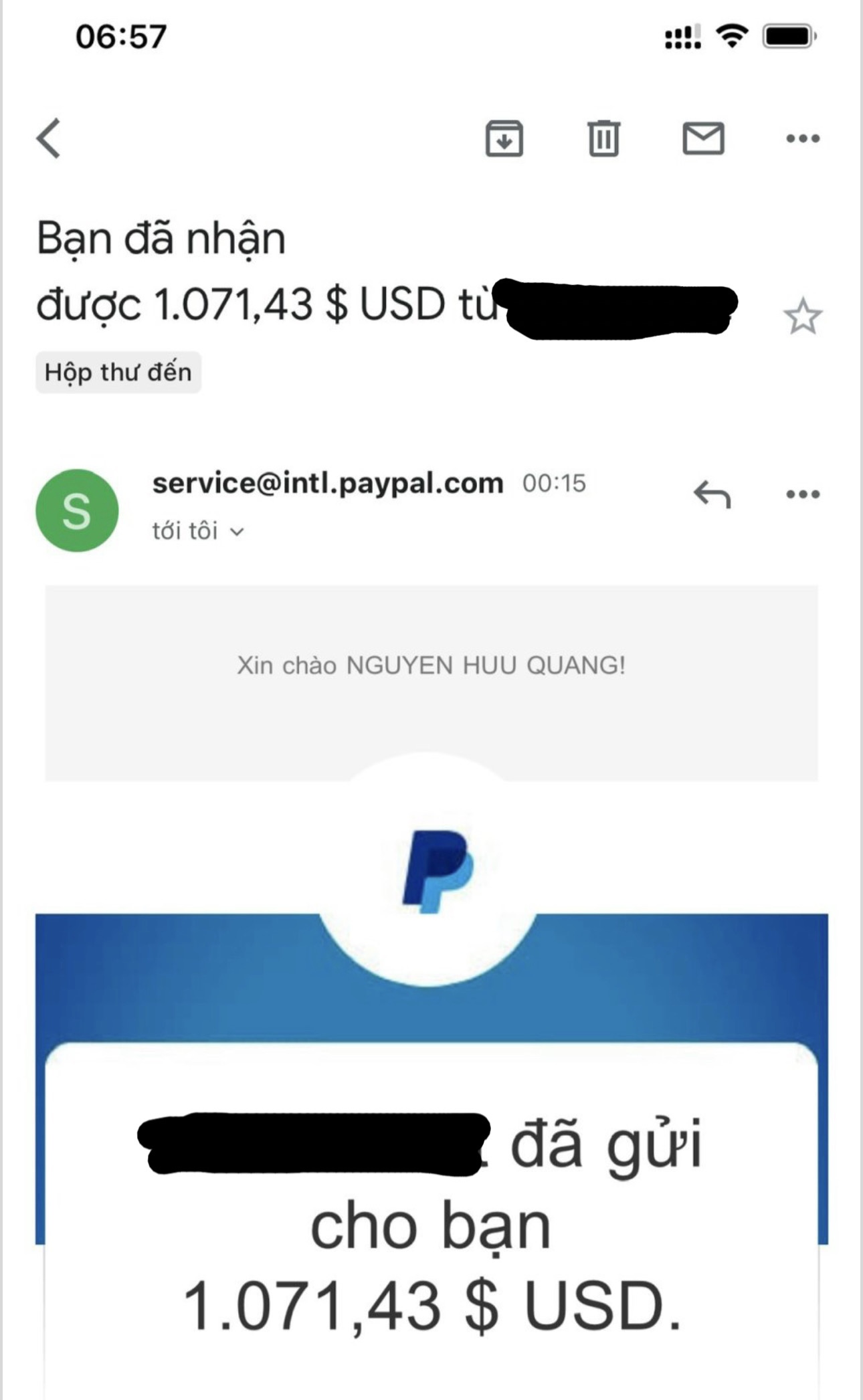
Task: Star this PayPal email
Action: click(x=802, y=317)
